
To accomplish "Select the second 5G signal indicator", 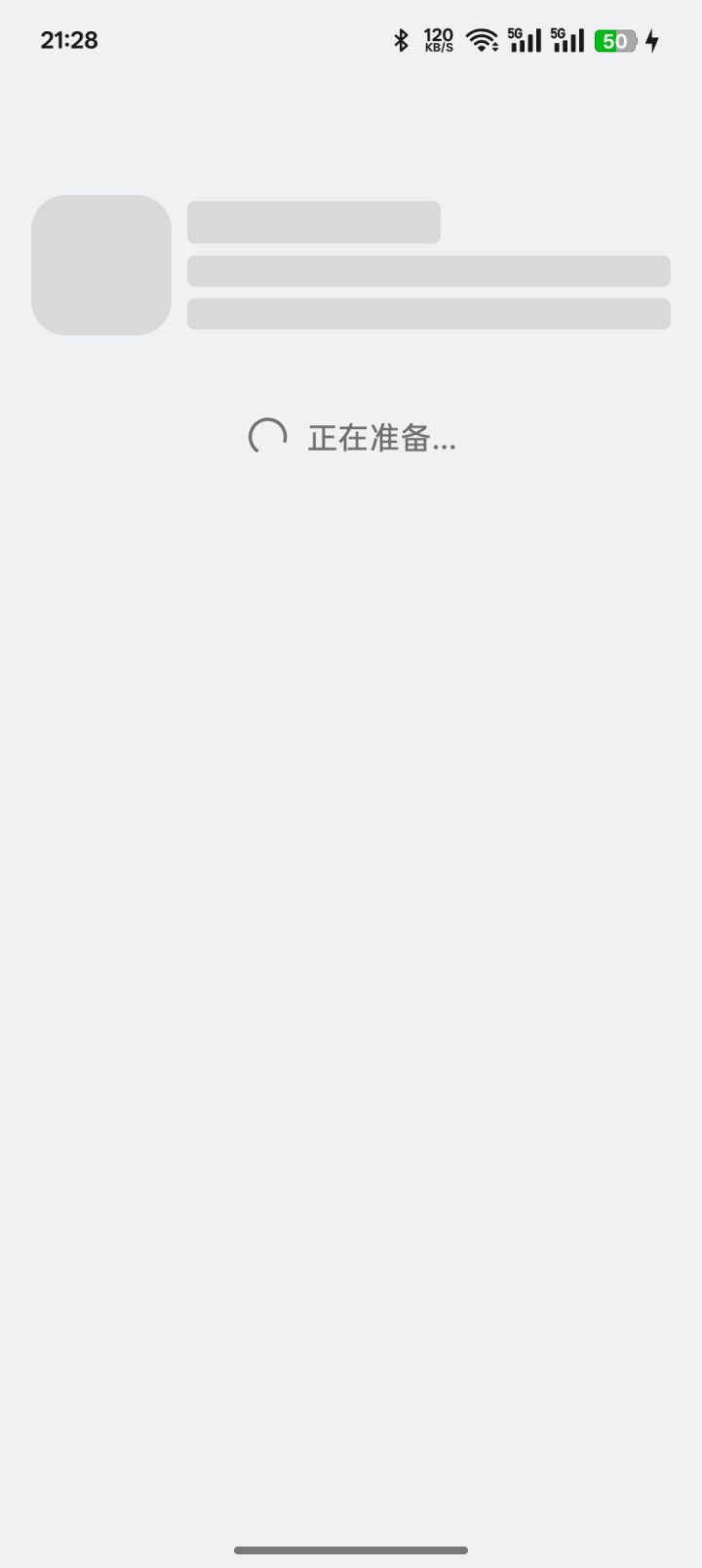I will click(567, 40).
